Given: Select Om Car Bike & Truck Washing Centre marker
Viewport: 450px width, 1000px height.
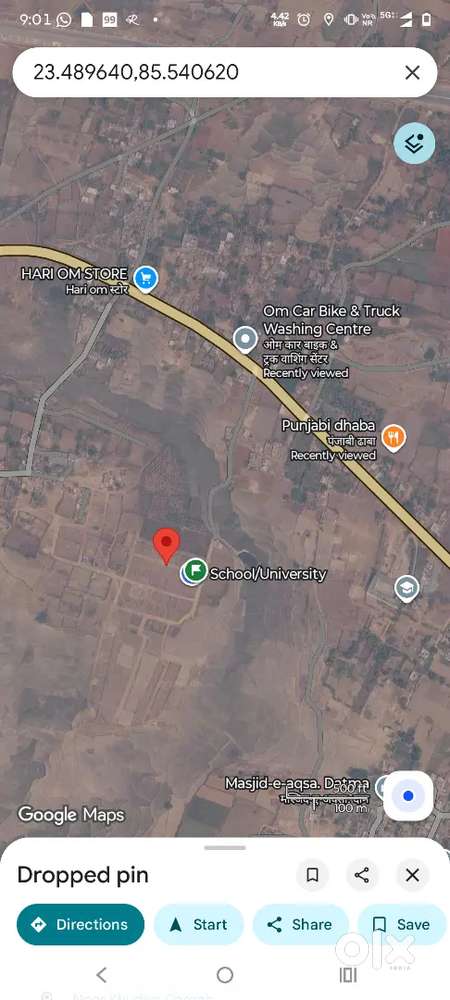Looking at the screenshot, I should coord(245,339).
